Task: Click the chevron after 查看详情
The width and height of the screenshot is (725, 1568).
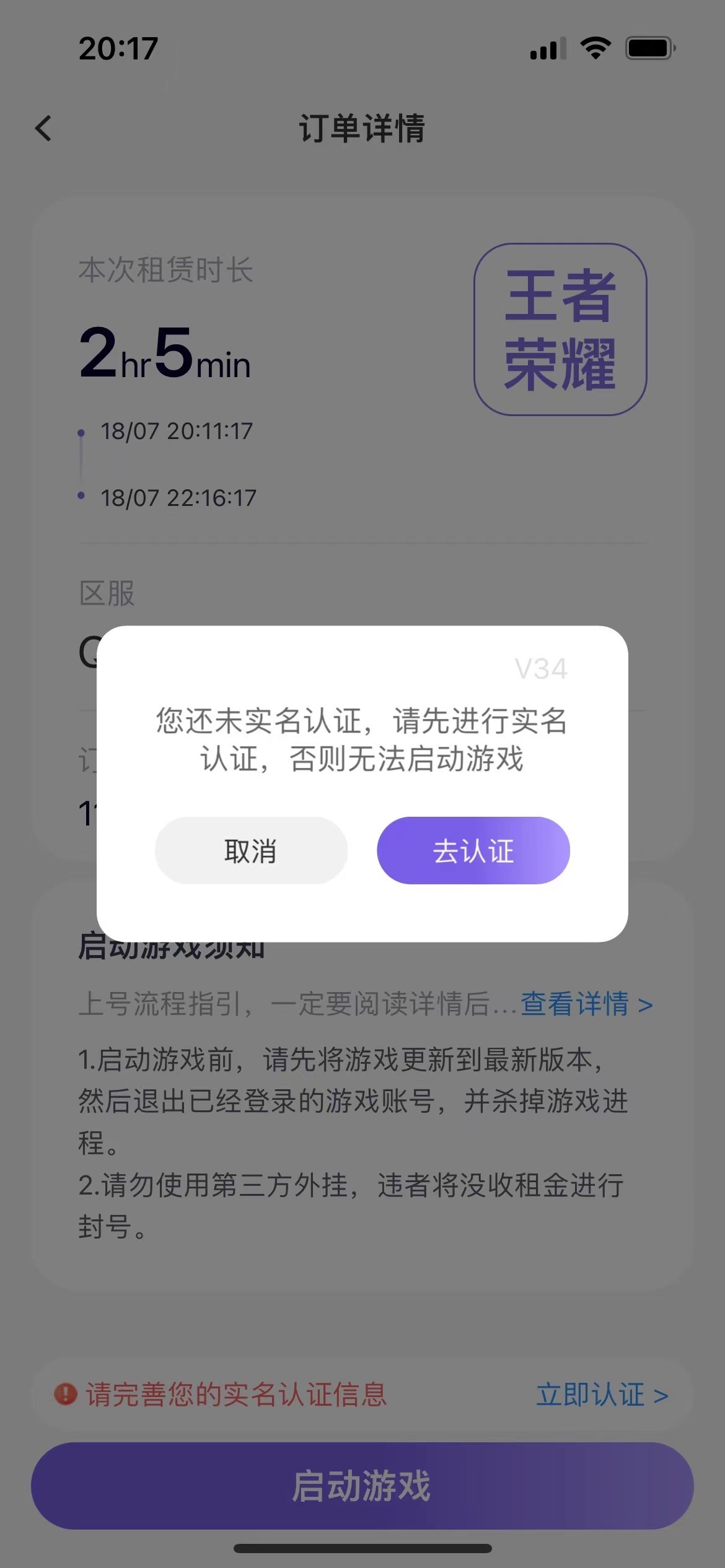Action: 646,1003
